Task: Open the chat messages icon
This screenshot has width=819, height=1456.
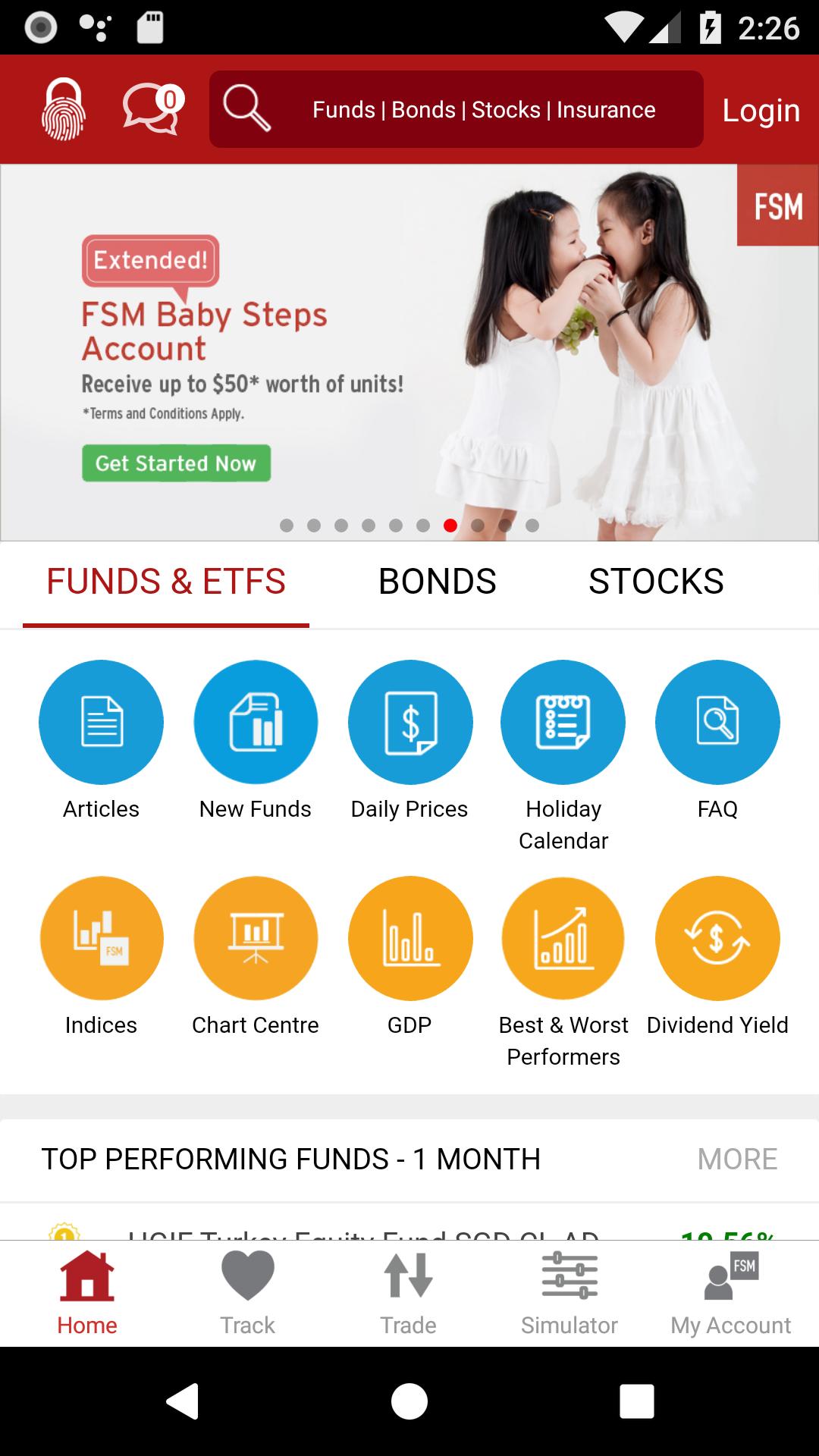Action: pyautogui.click(x=152, y=109)
